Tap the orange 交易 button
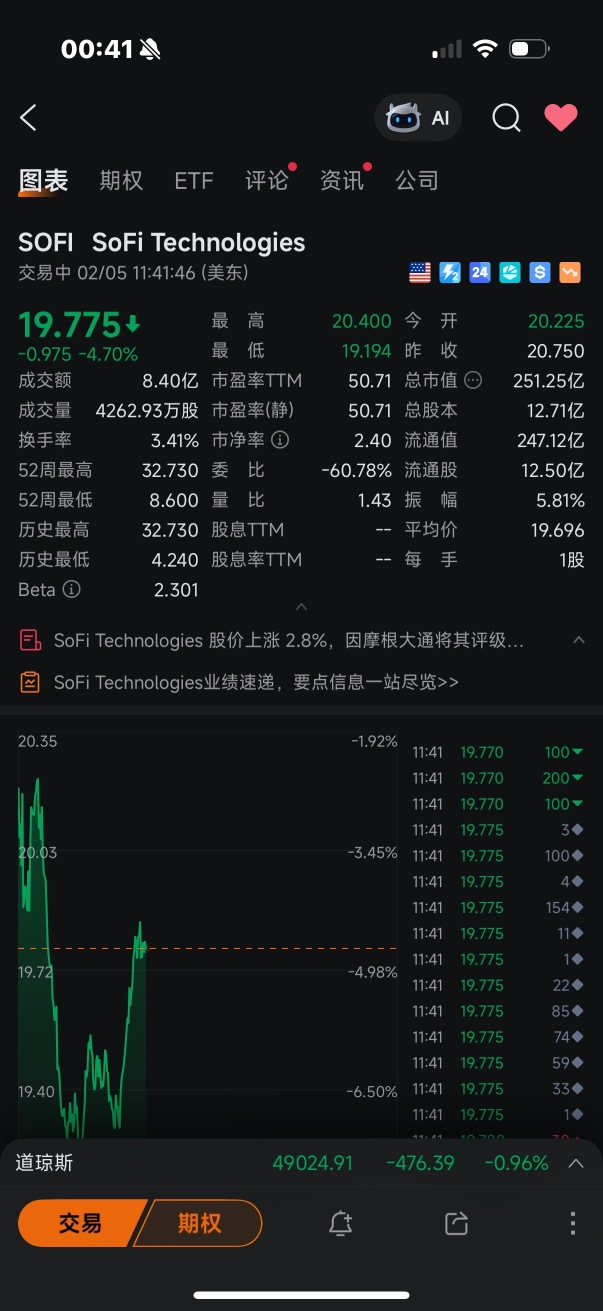The width and height of the screenshot is (603, 1311). coord(82,1223)
